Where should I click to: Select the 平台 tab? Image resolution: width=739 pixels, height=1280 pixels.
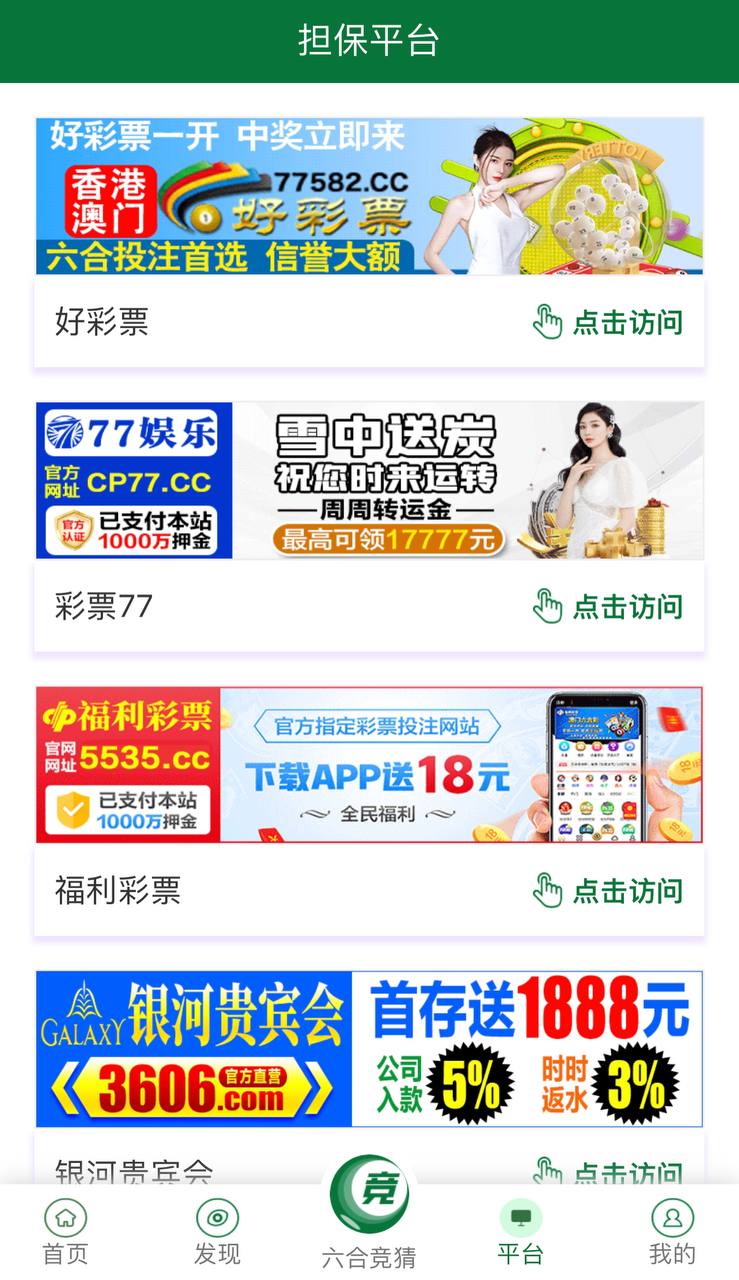[521, 1232]
